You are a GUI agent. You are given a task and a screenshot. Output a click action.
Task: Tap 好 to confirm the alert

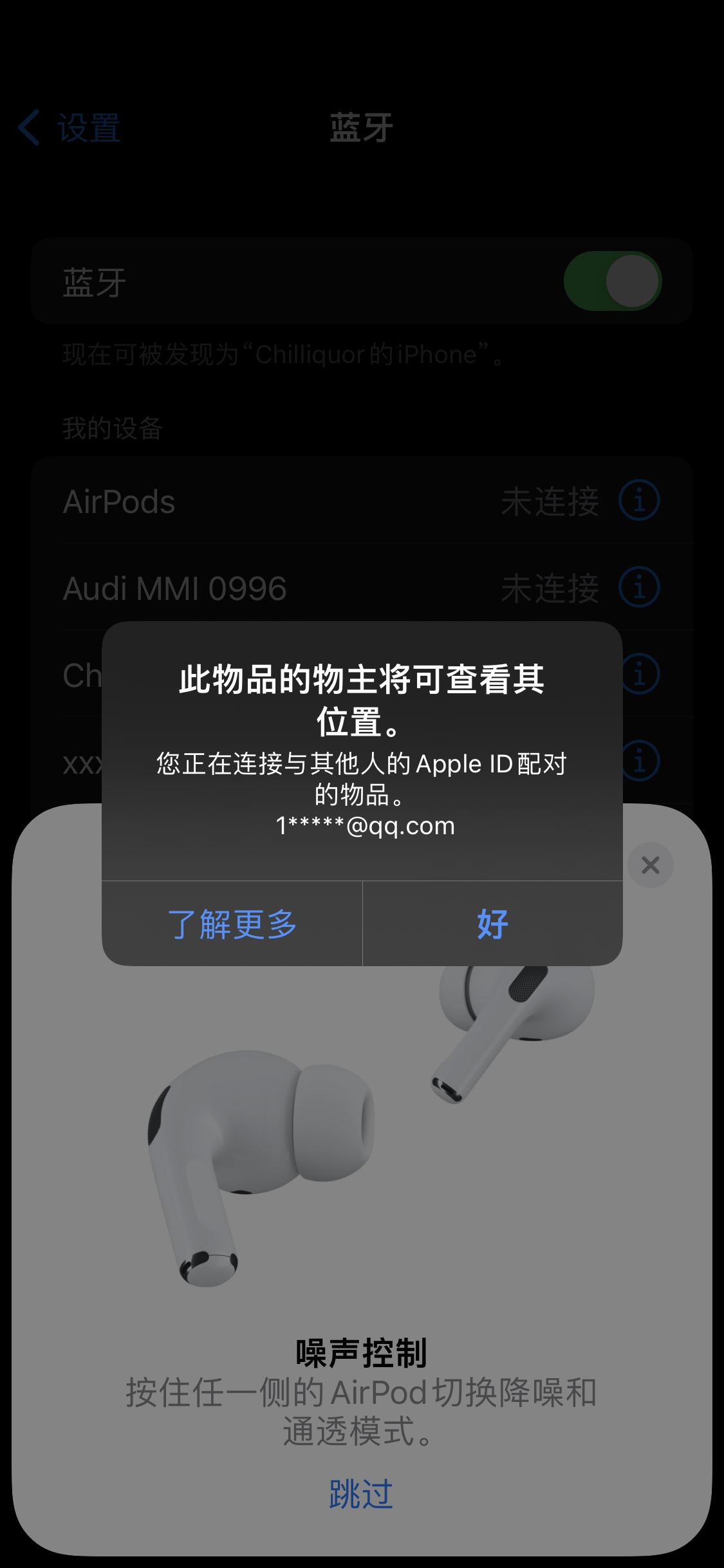492,924
